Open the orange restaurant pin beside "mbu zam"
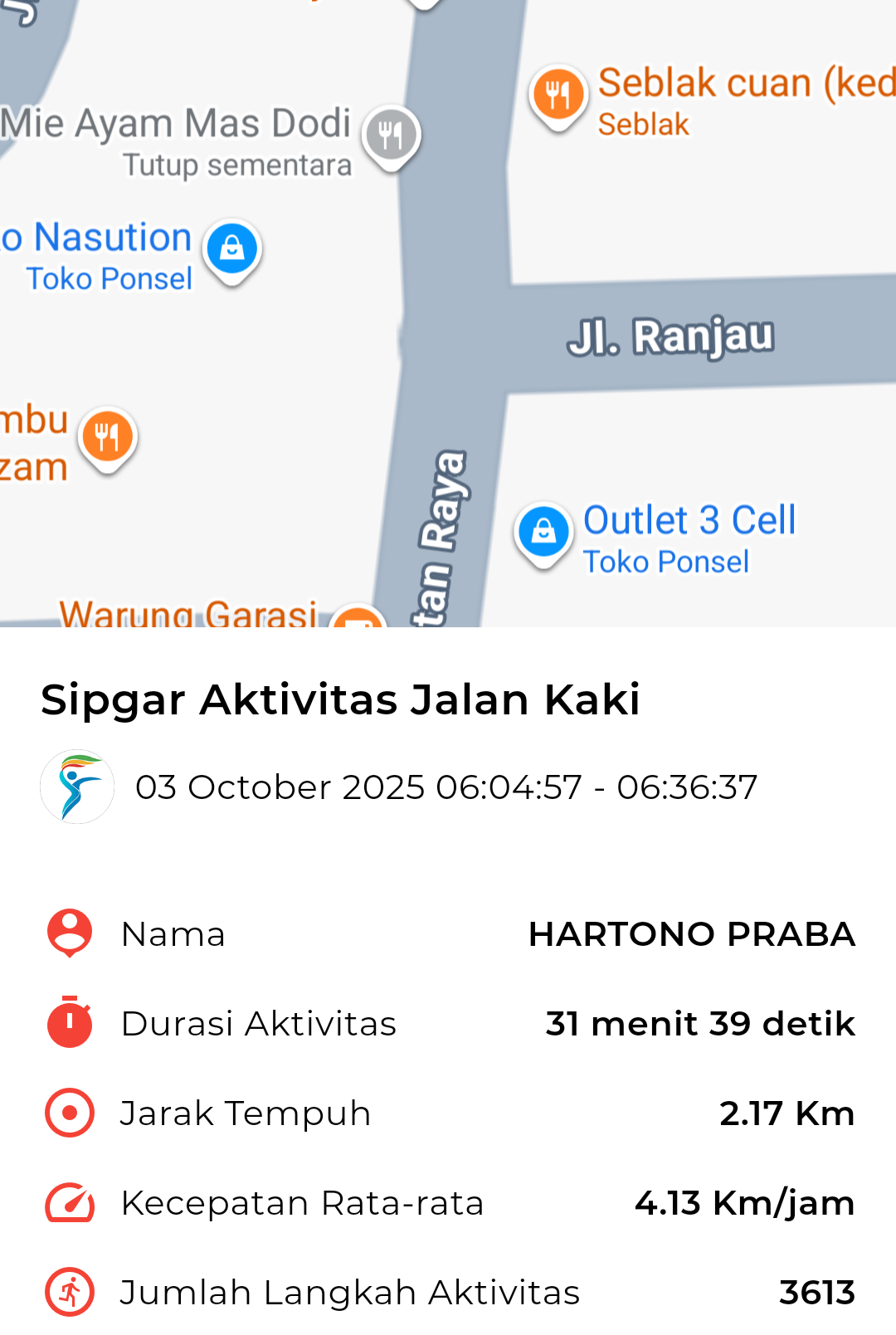896x1335 pixels. coord(108,437)
